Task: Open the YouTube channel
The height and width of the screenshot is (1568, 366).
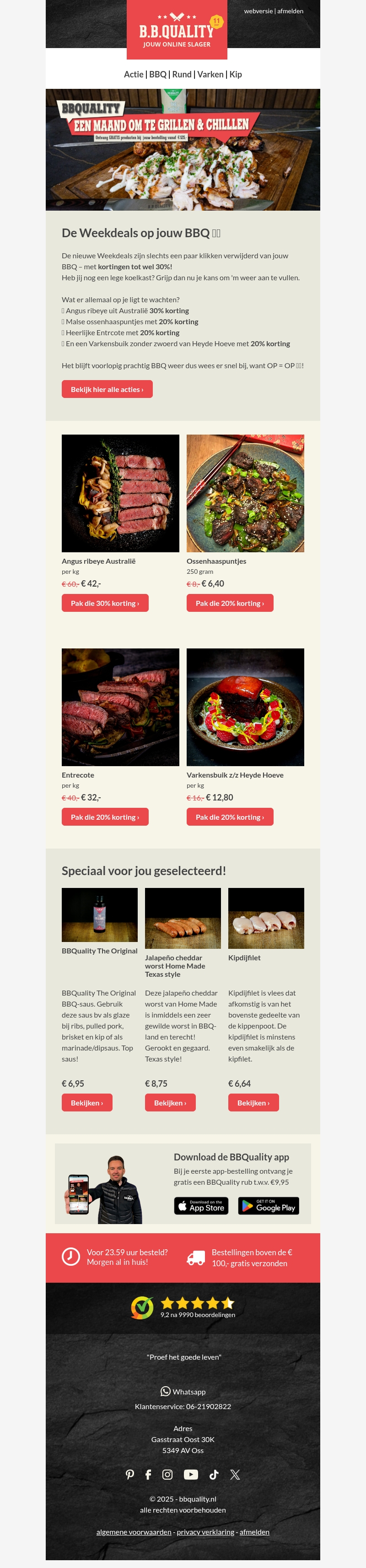Action: [191, 1474]
